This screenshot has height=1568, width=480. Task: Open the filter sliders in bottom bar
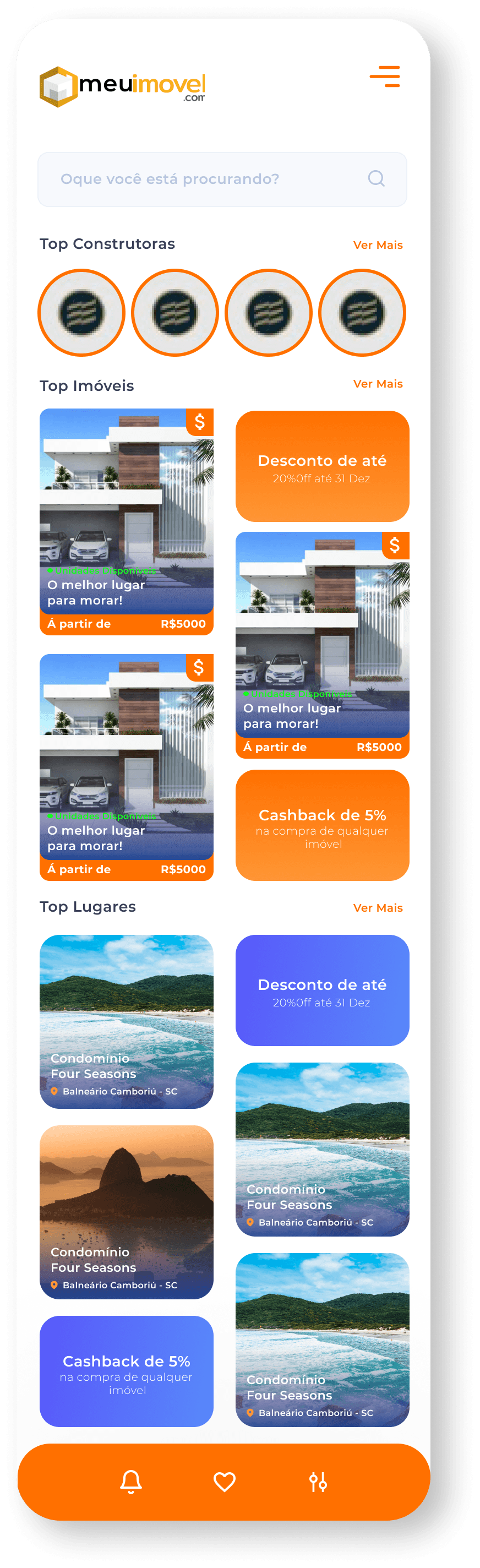pos(318,1482)
